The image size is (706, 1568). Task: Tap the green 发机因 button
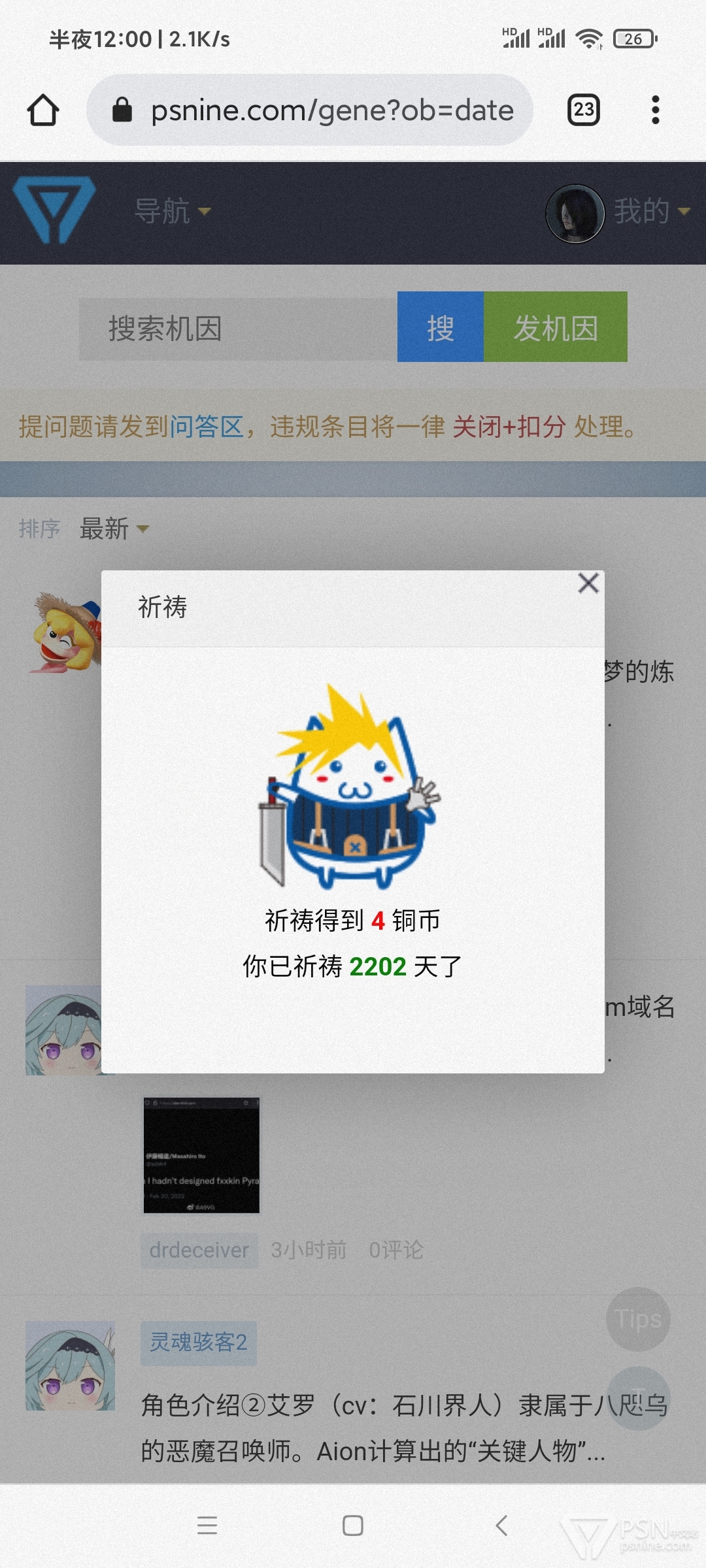tap(556, 327)
